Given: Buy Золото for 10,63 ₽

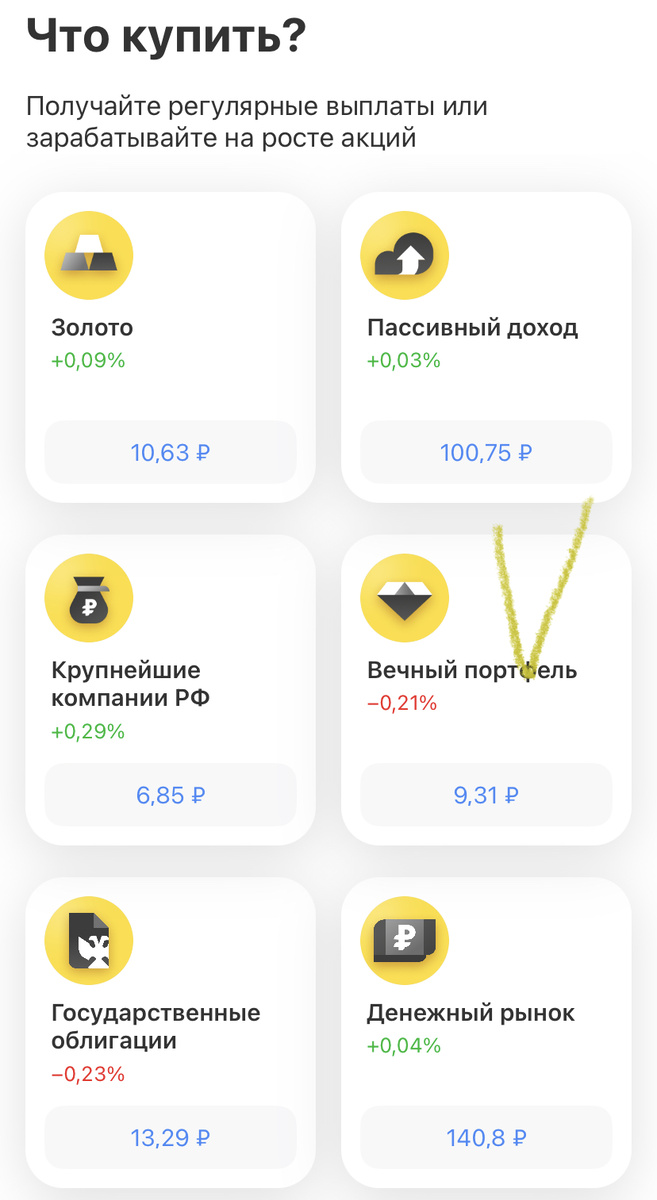Looking at the screenshot, I should (x=170, y=452).
